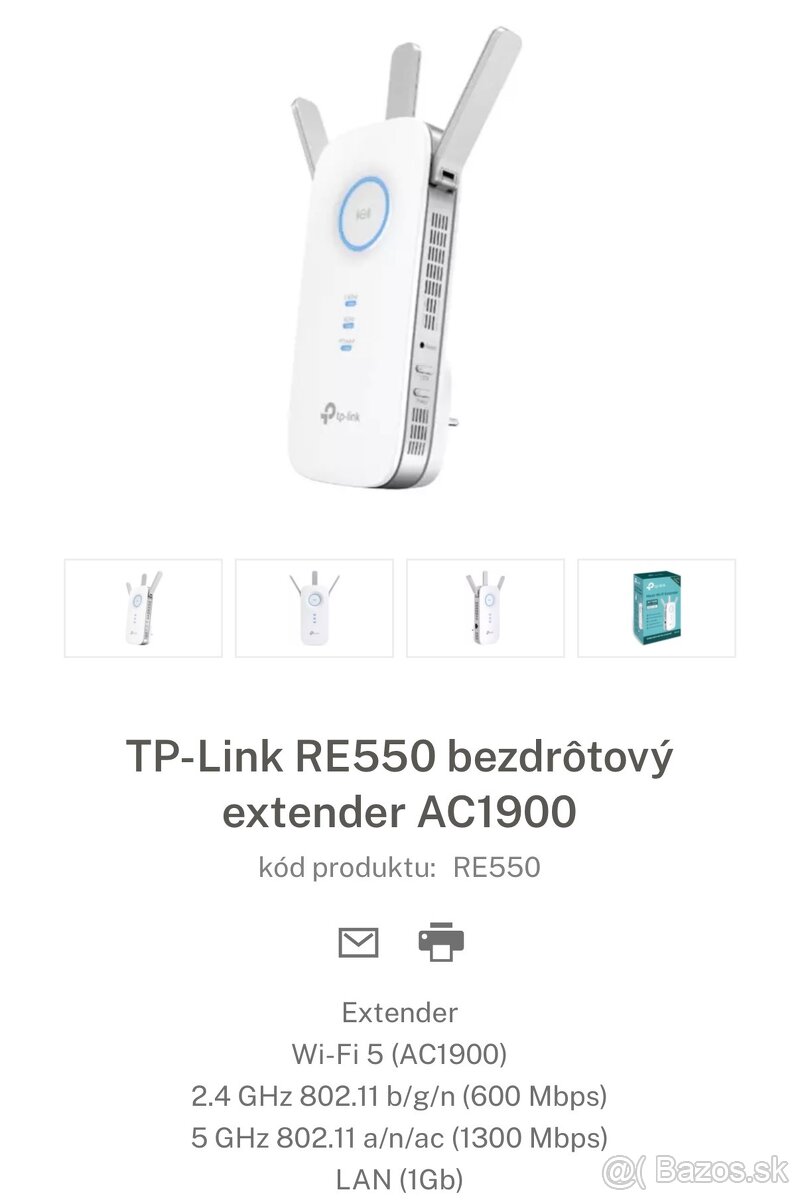Screen dimensions: 800x1200
Task: Click the LAN (1Gb) specification text
Action: pos(400,1178)
